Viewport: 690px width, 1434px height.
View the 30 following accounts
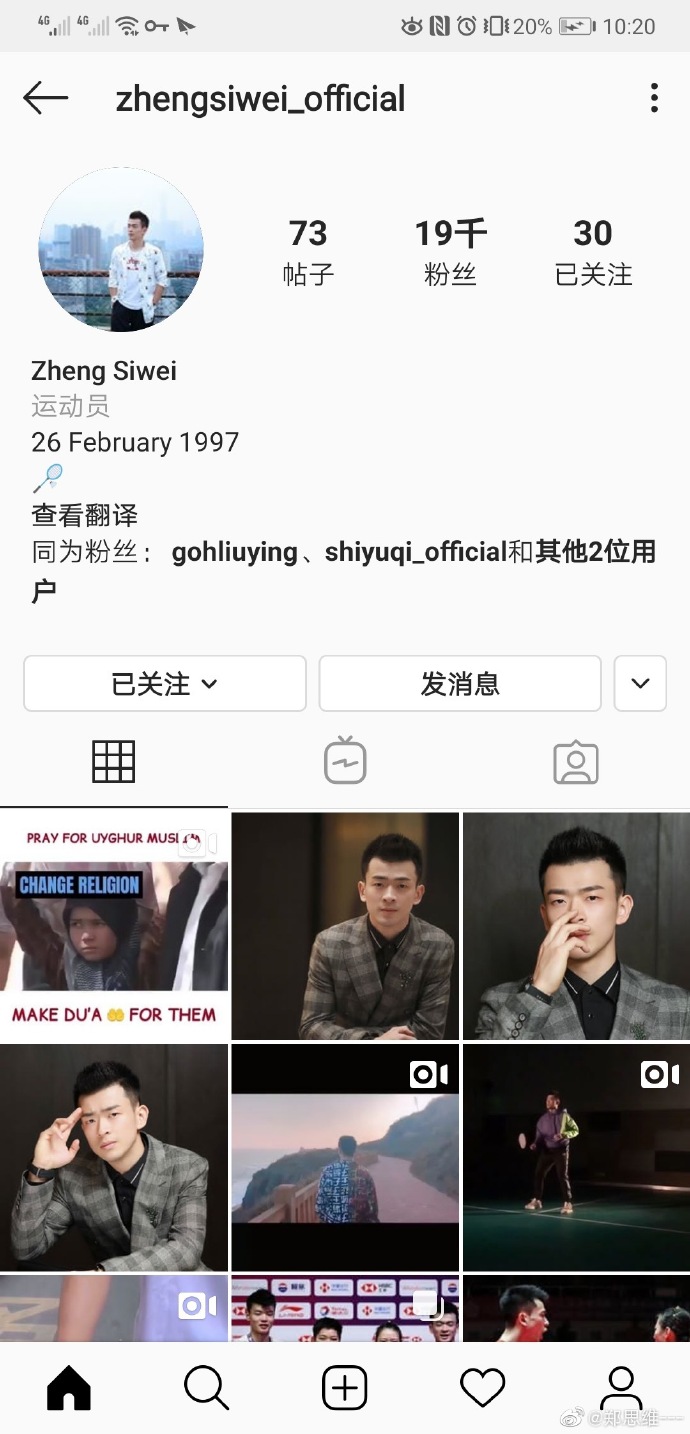pyautogui.click(x=593, y=251)
